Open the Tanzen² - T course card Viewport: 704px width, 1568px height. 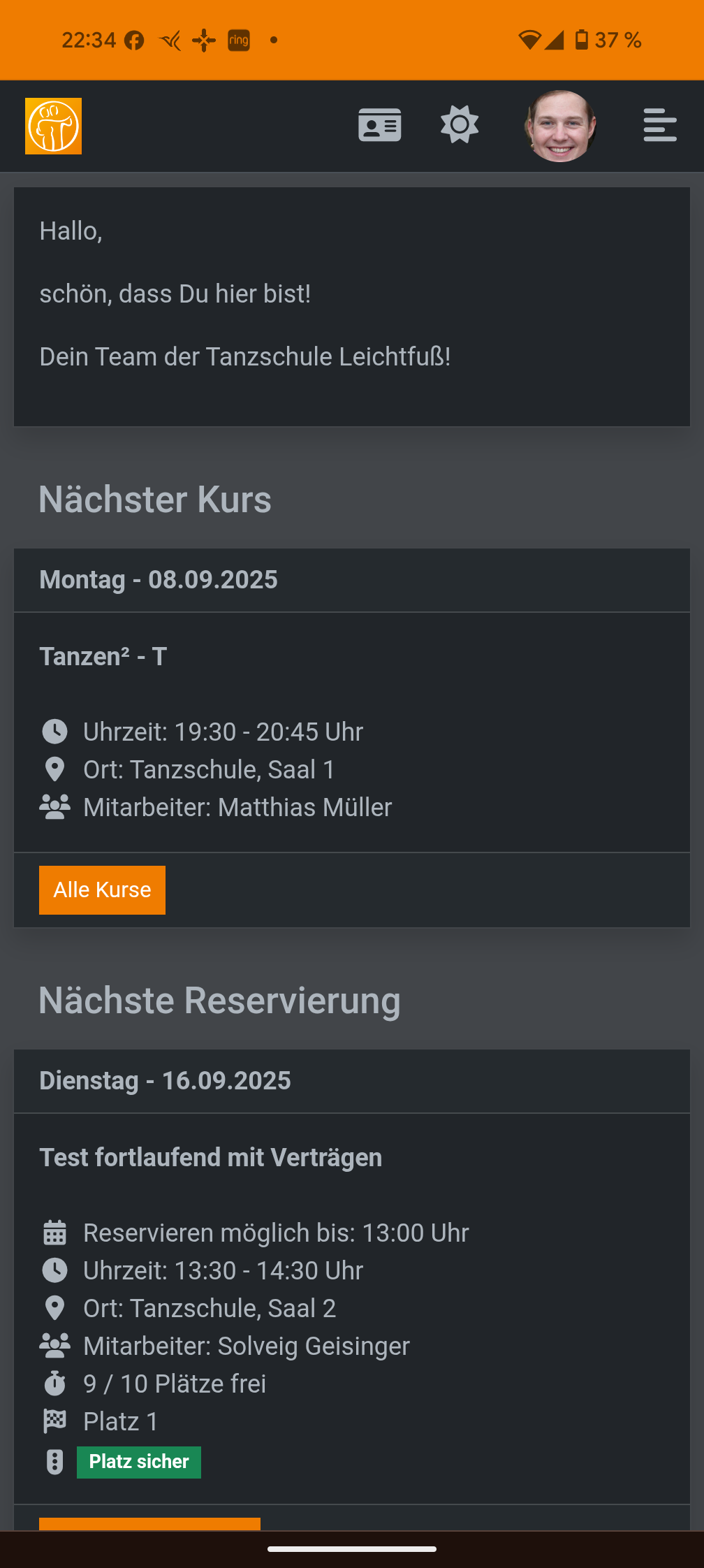point(352,732)
